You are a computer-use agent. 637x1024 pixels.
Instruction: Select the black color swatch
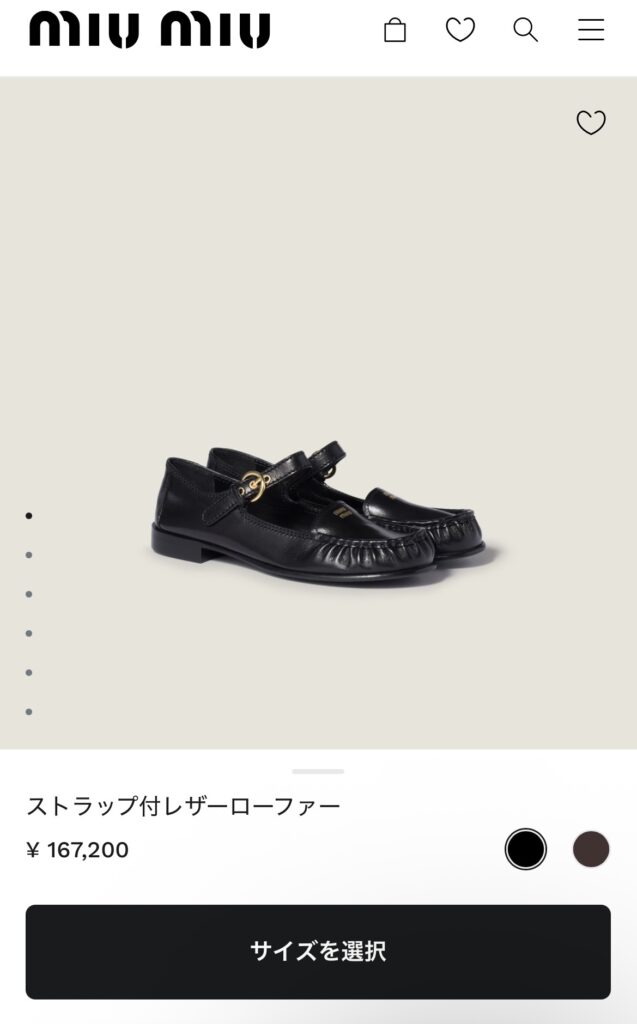526,850
